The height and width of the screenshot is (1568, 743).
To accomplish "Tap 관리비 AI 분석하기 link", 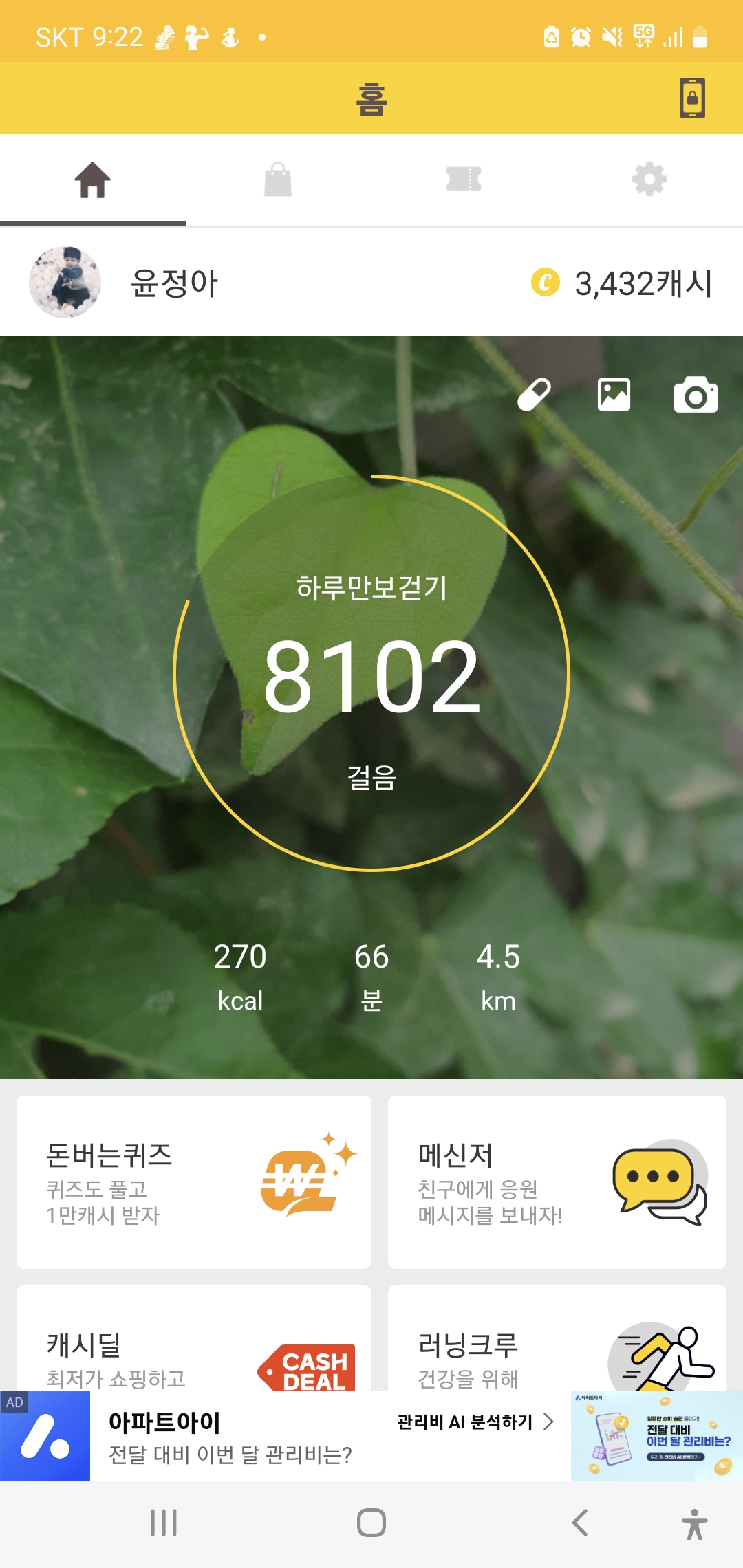I will 475,1422.
